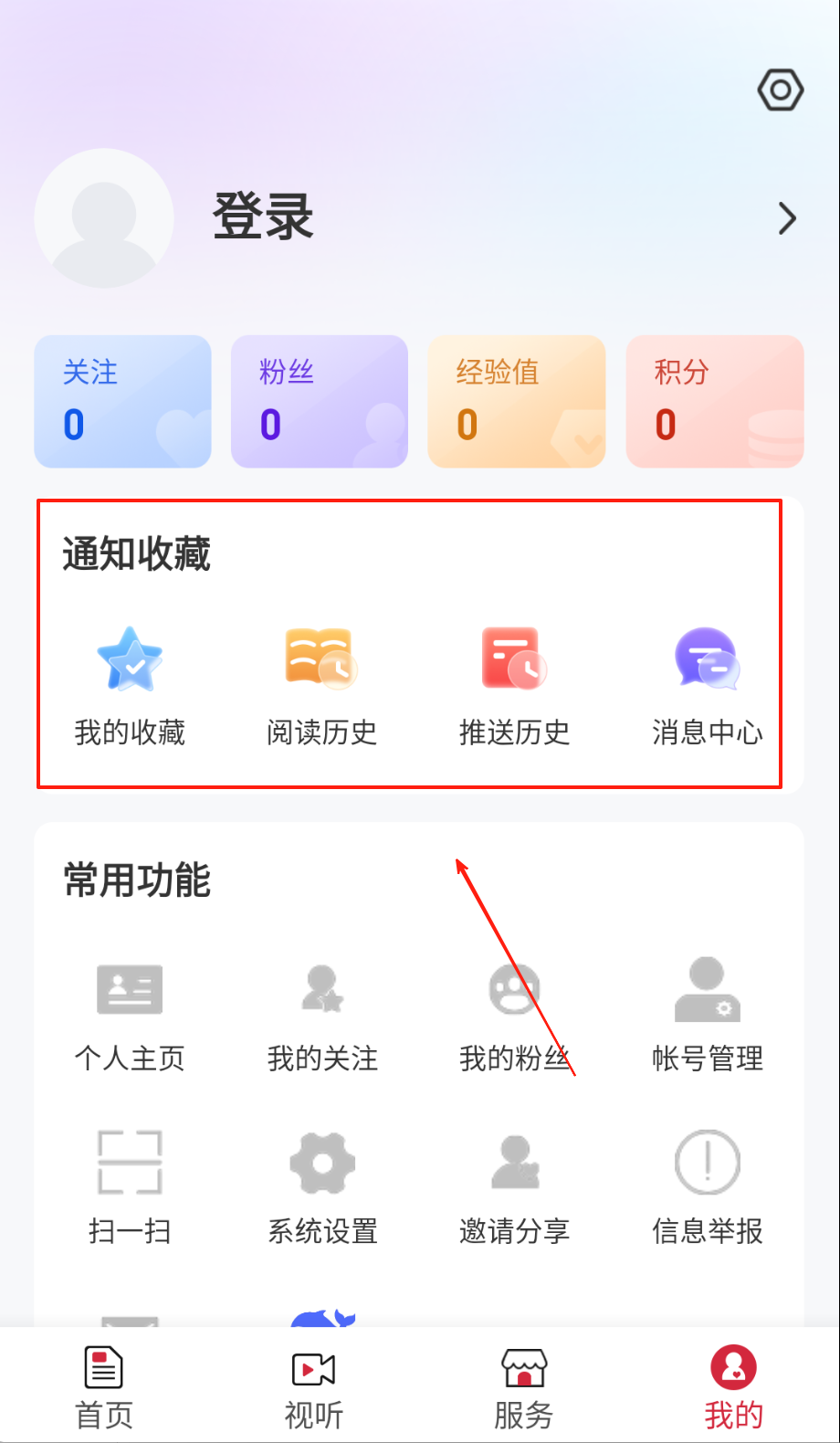Go to 个人主页
The width and height of the screenshot is (840, 1443).
pos(130,1014)
